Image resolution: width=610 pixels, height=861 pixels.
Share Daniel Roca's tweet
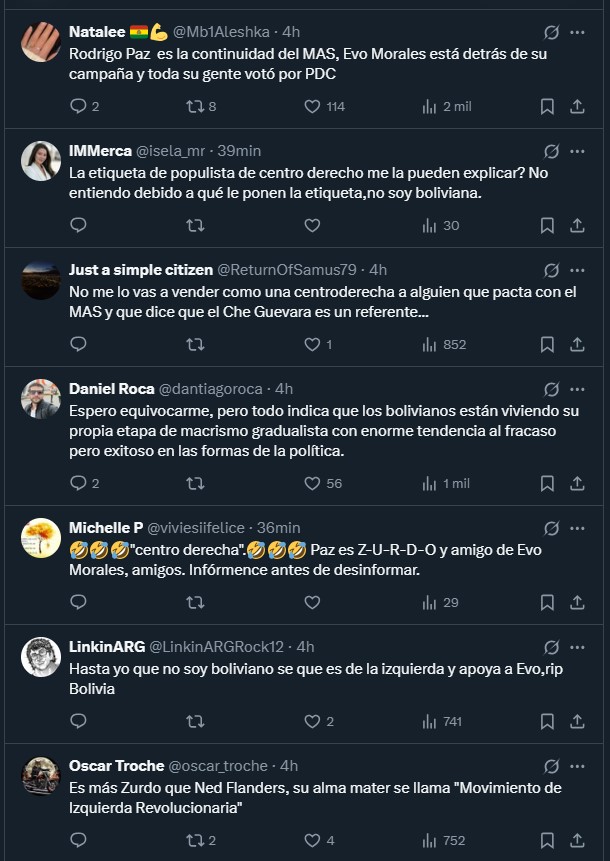(577, 483)
